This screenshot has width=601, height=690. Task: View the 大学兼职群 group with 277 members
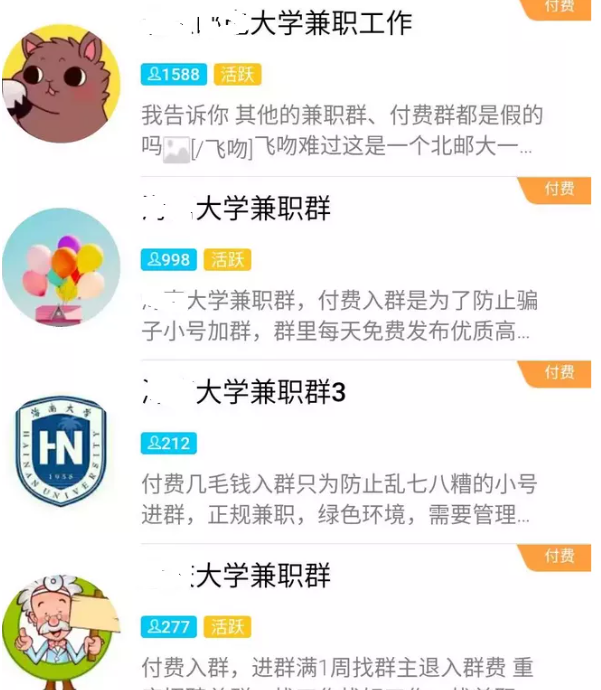[x=262, y=576]
